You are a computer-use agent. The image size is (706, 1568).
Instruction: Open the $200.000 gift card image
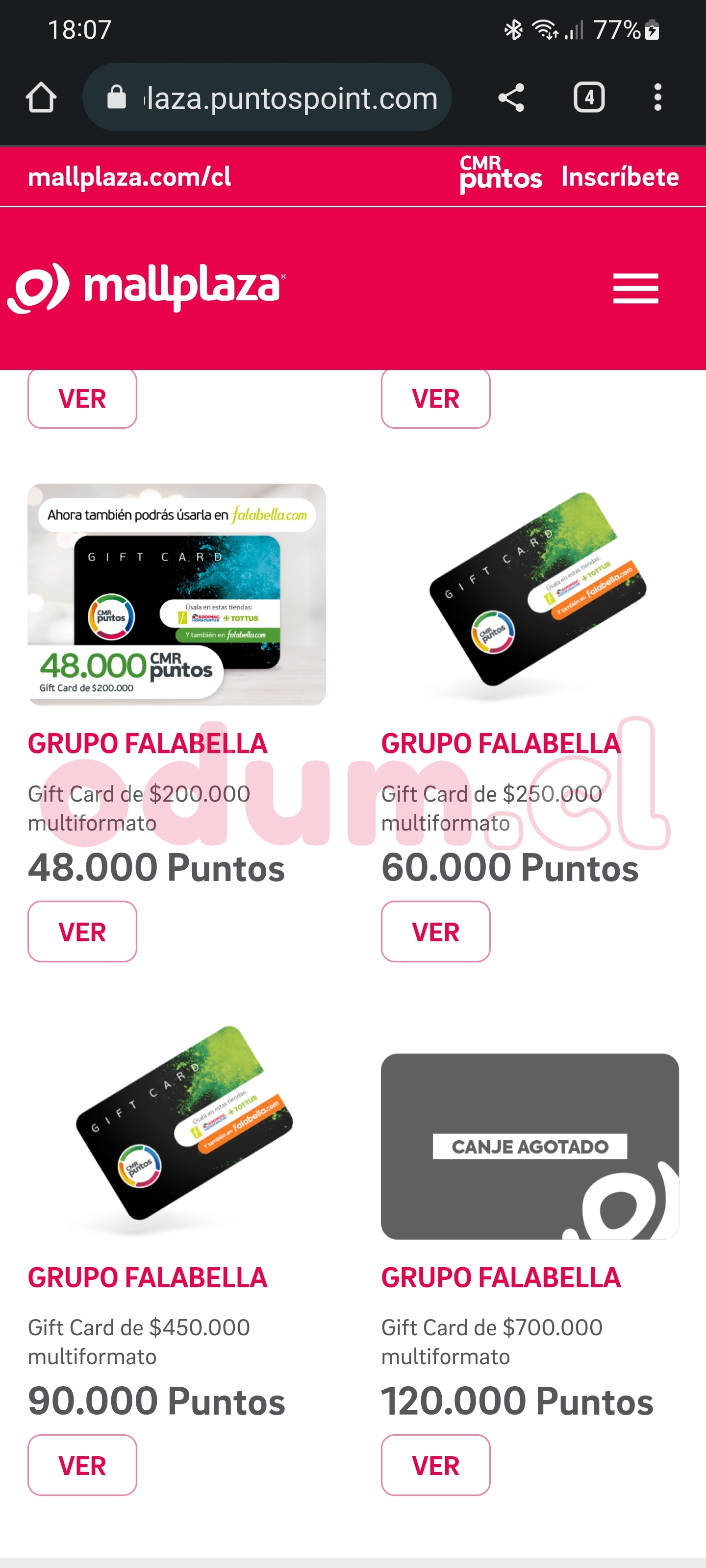click(x=176, y=594)
